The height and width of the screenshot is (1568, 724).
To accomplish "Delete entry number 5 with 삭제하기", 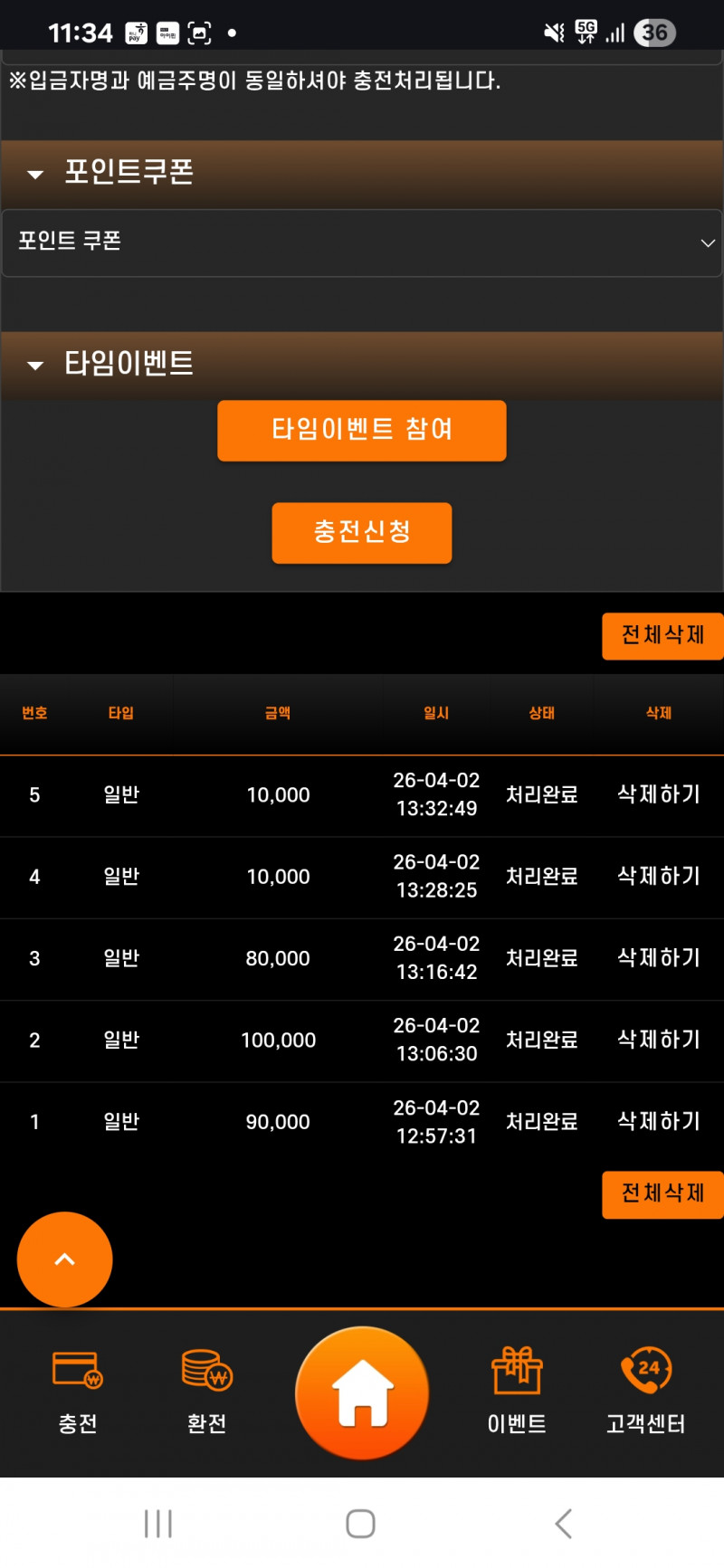I will click(659, 794).
